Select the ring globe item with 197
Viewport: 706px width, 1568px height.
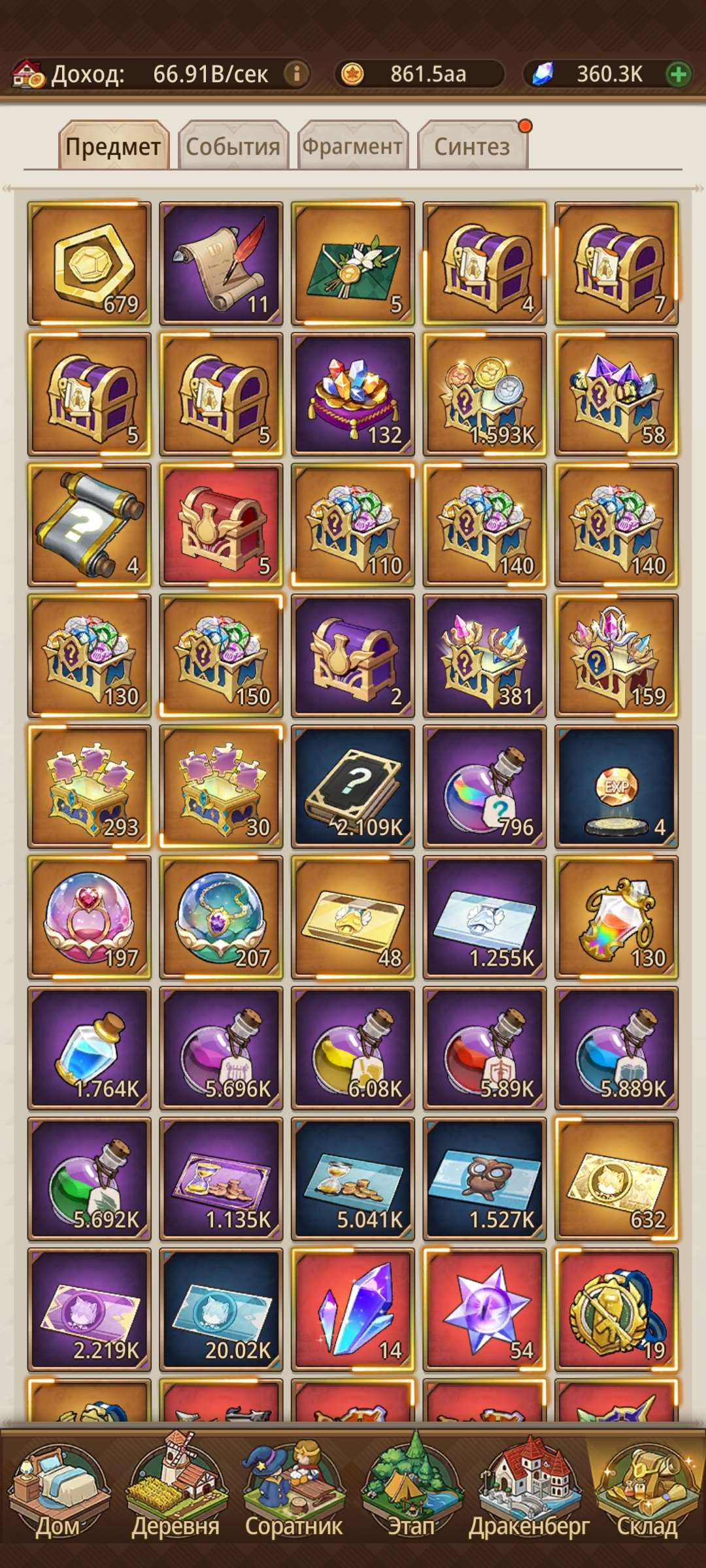point(90,917)
